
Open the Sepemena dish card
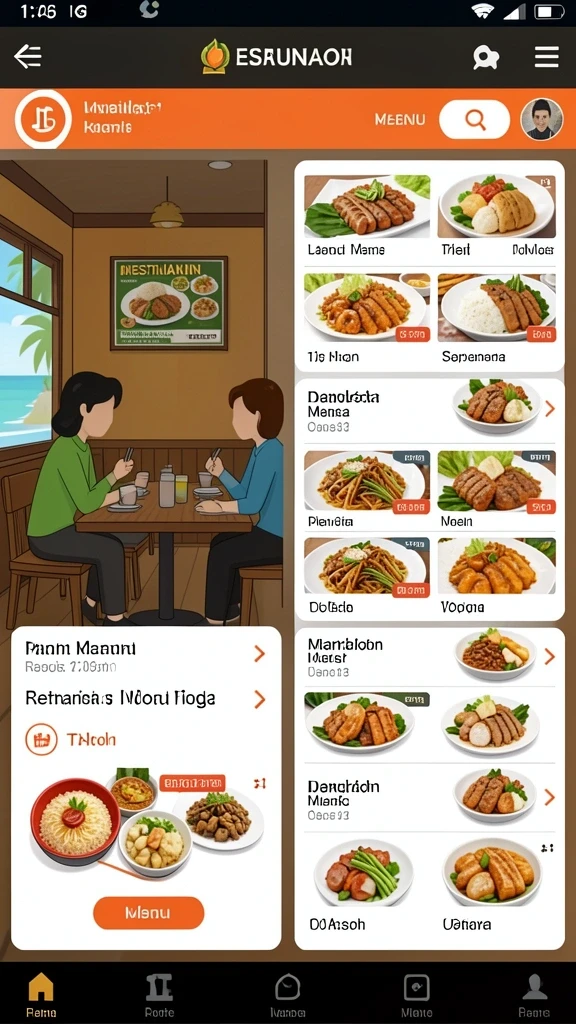point(496,319)
